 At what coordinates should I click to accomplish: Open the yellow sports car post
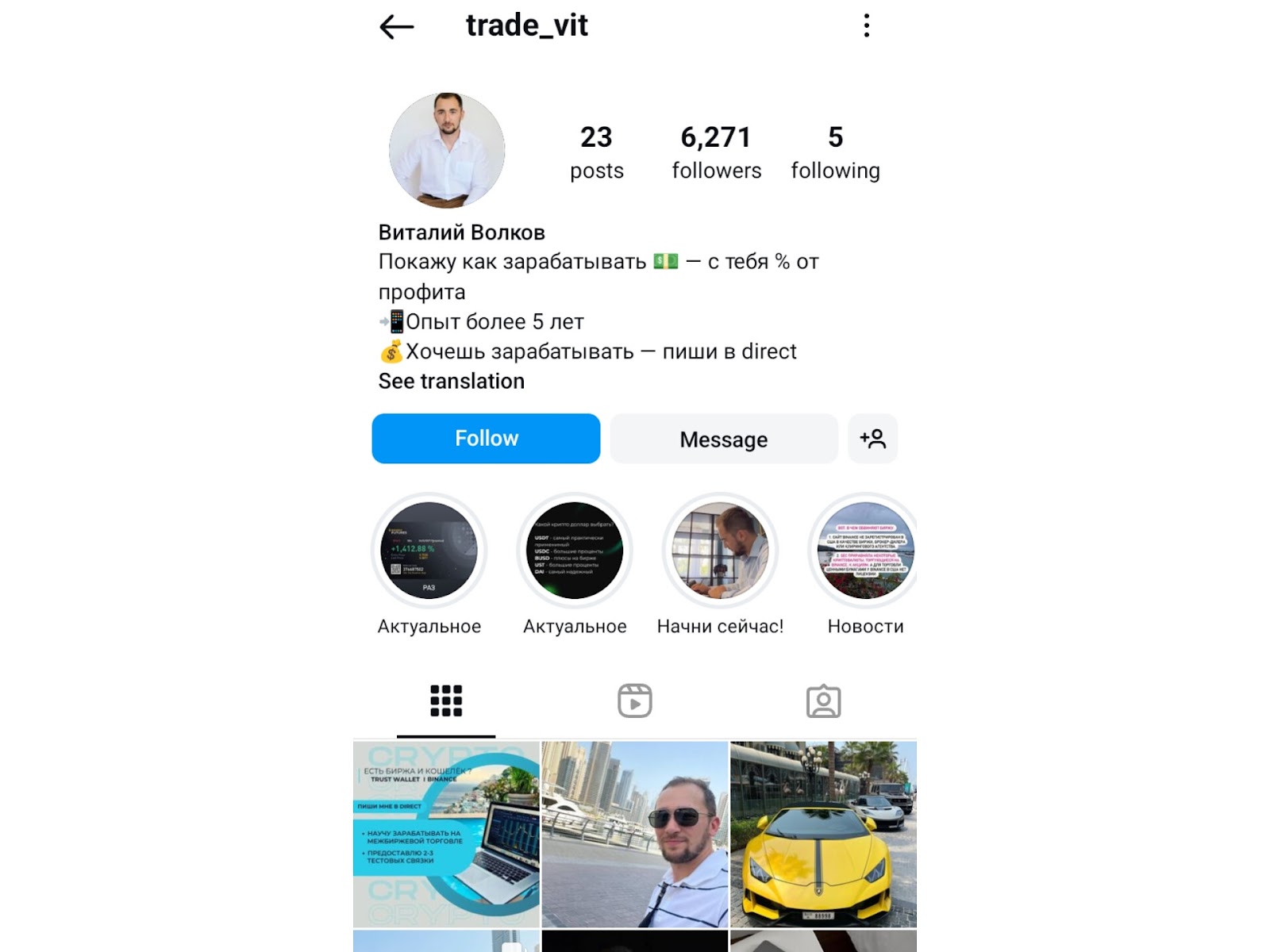pos(823,835)
